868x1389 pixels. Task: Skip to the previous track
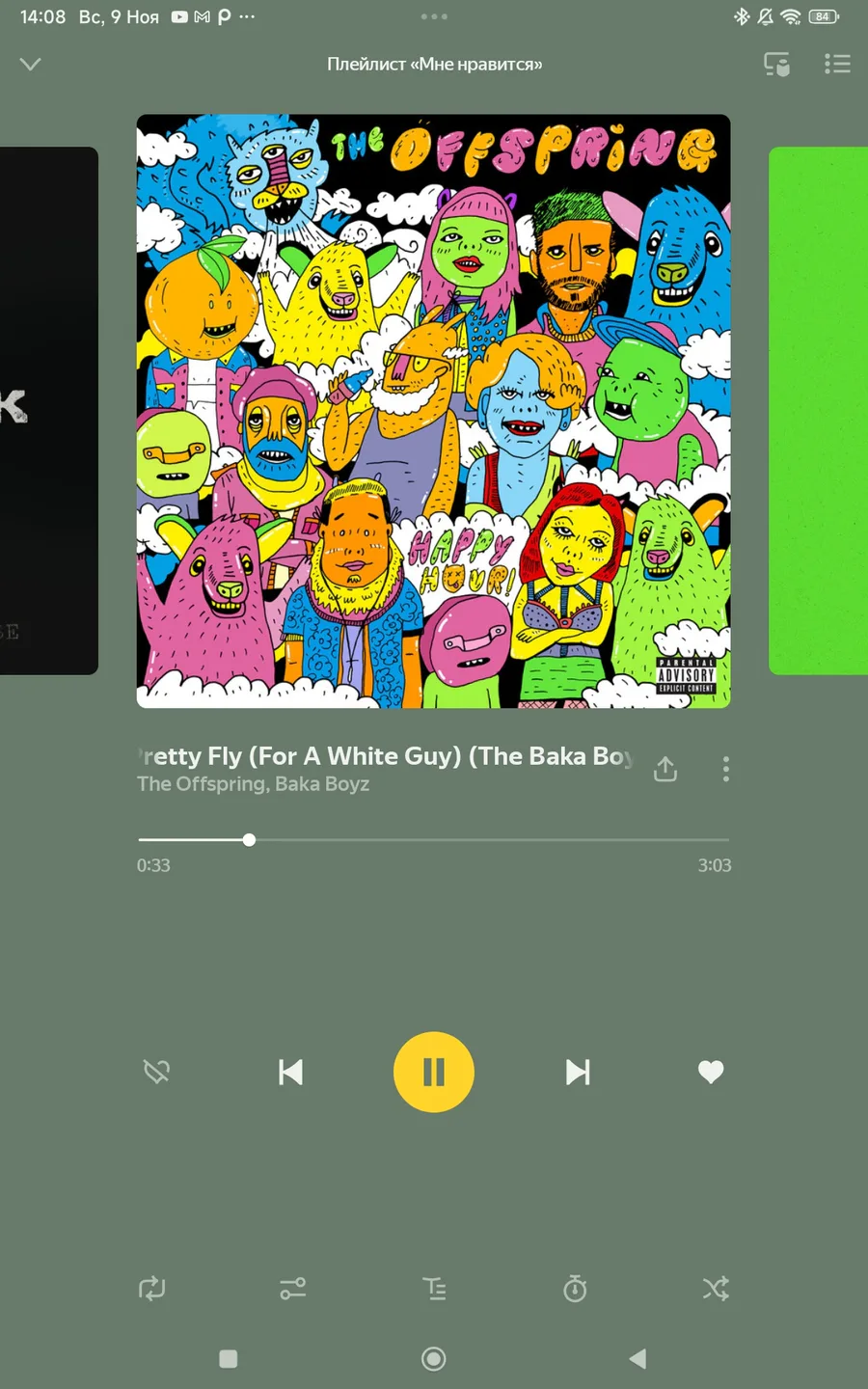[290, 1072]
